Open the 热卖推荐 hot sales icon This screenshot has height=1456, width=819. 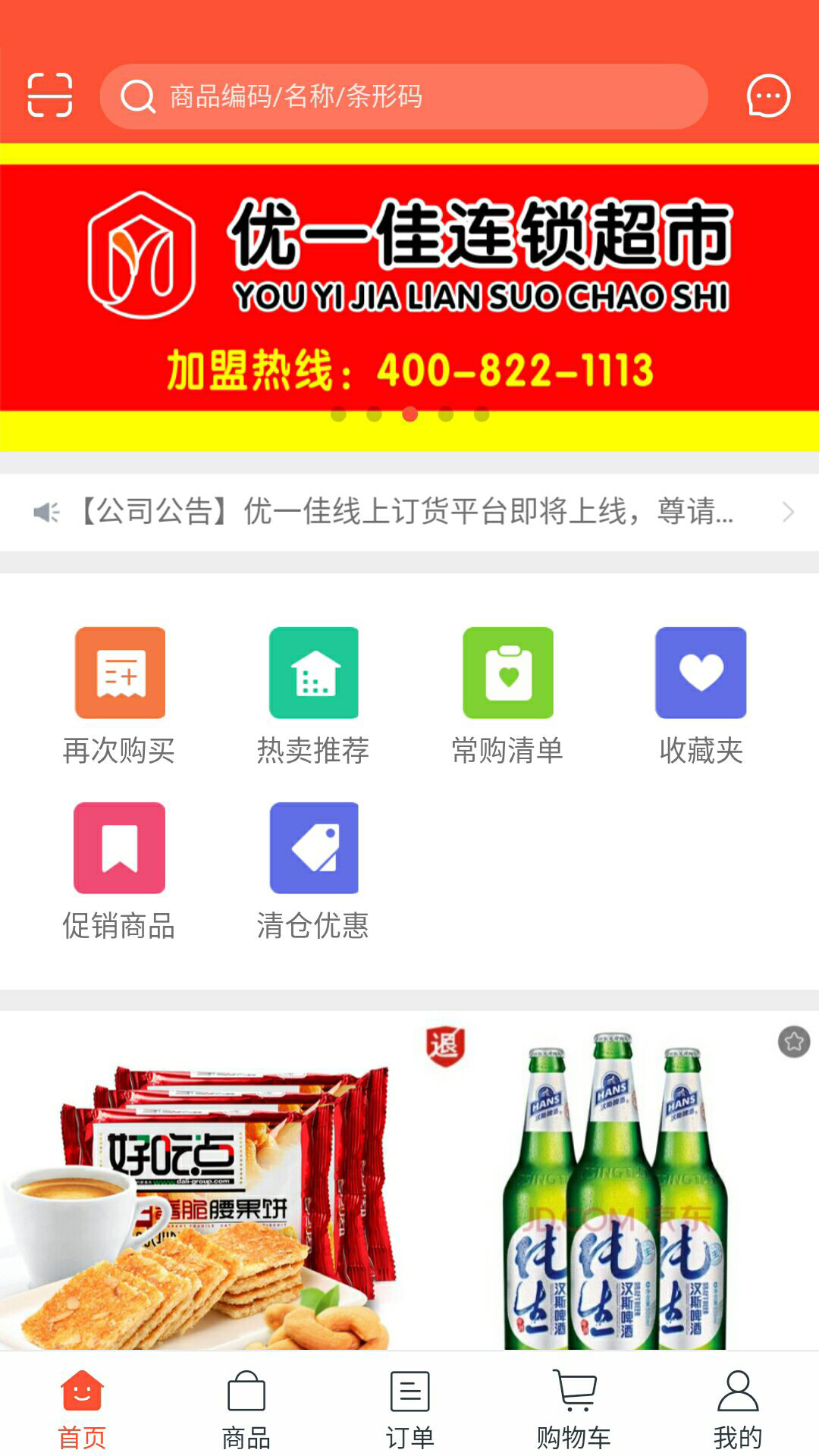tap(312, 673)
